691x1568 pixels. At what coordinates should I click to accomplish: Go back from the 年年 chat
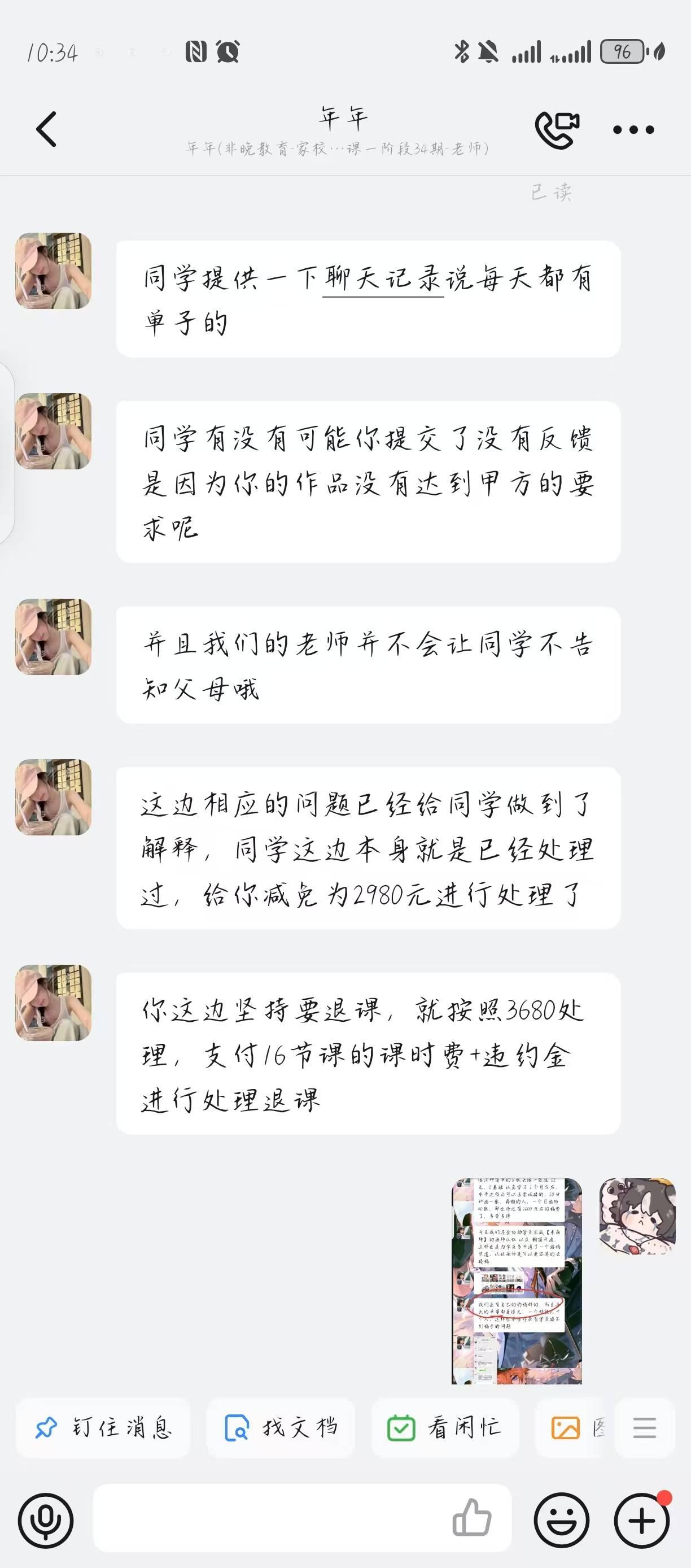(x=46, y=129)
